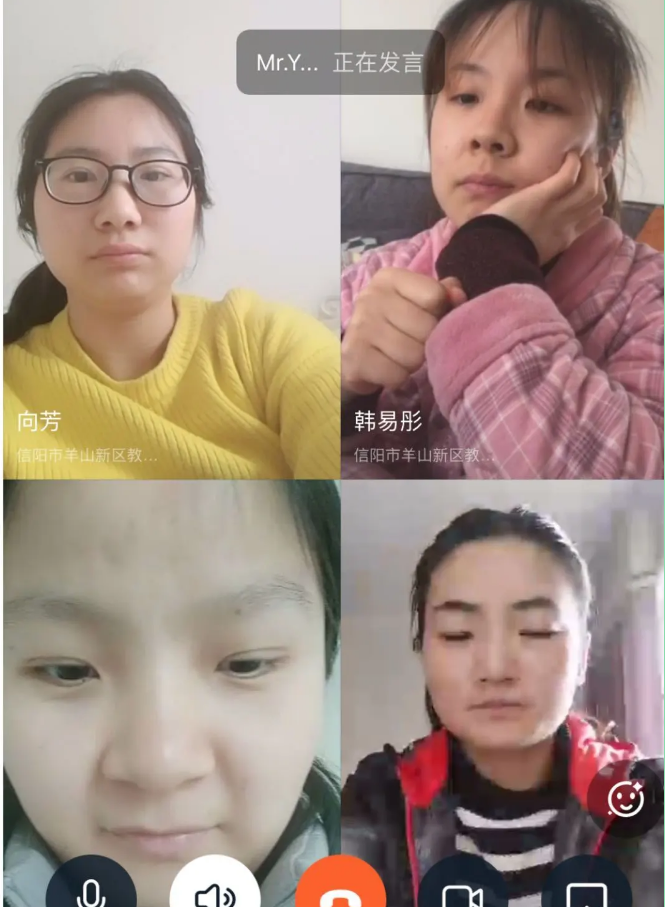Toggle the speaker output

(x=215, y=888)
